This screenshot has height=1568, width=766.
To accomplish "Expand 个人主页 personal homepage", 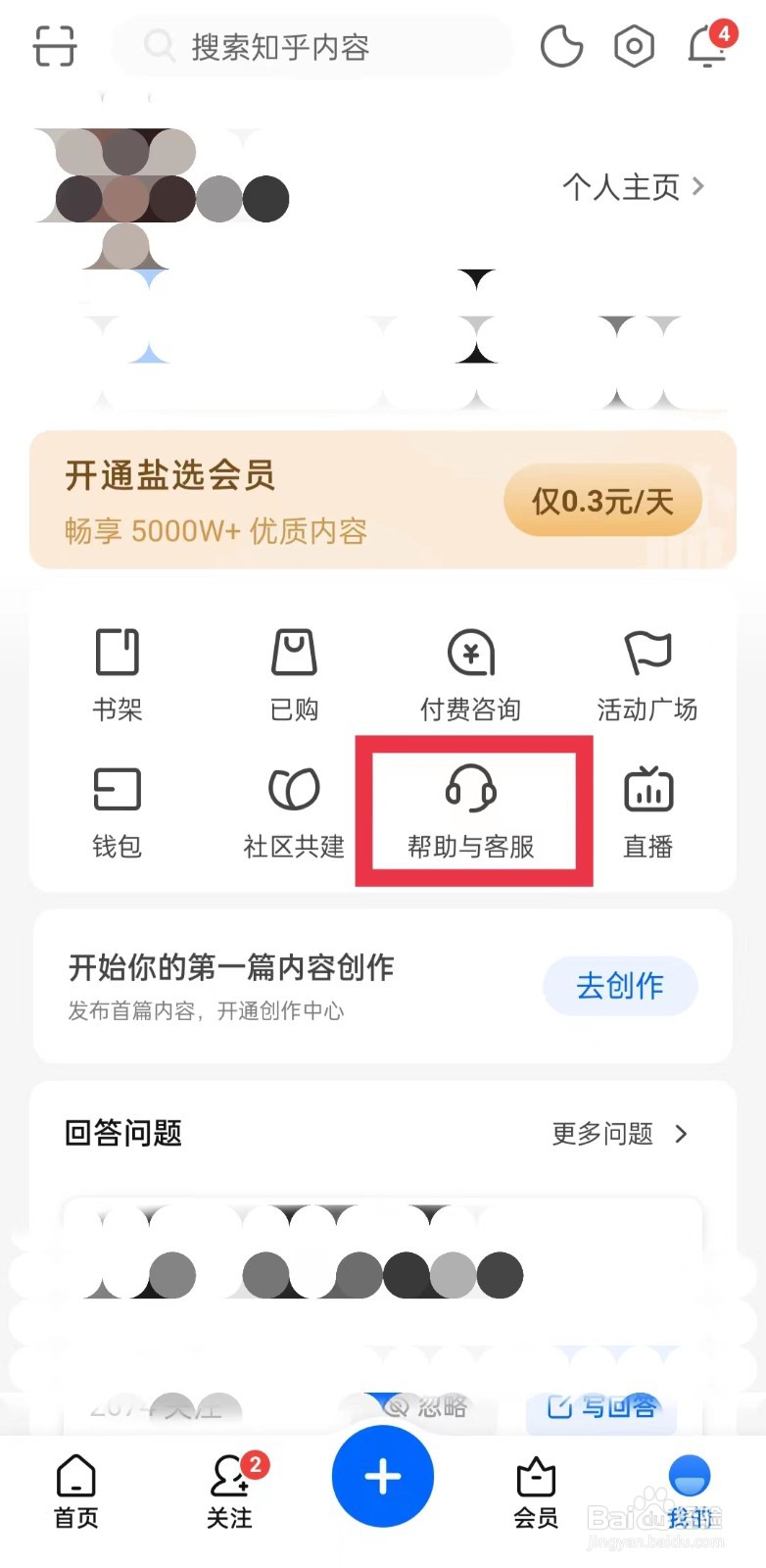I will [x=633, y=187].
